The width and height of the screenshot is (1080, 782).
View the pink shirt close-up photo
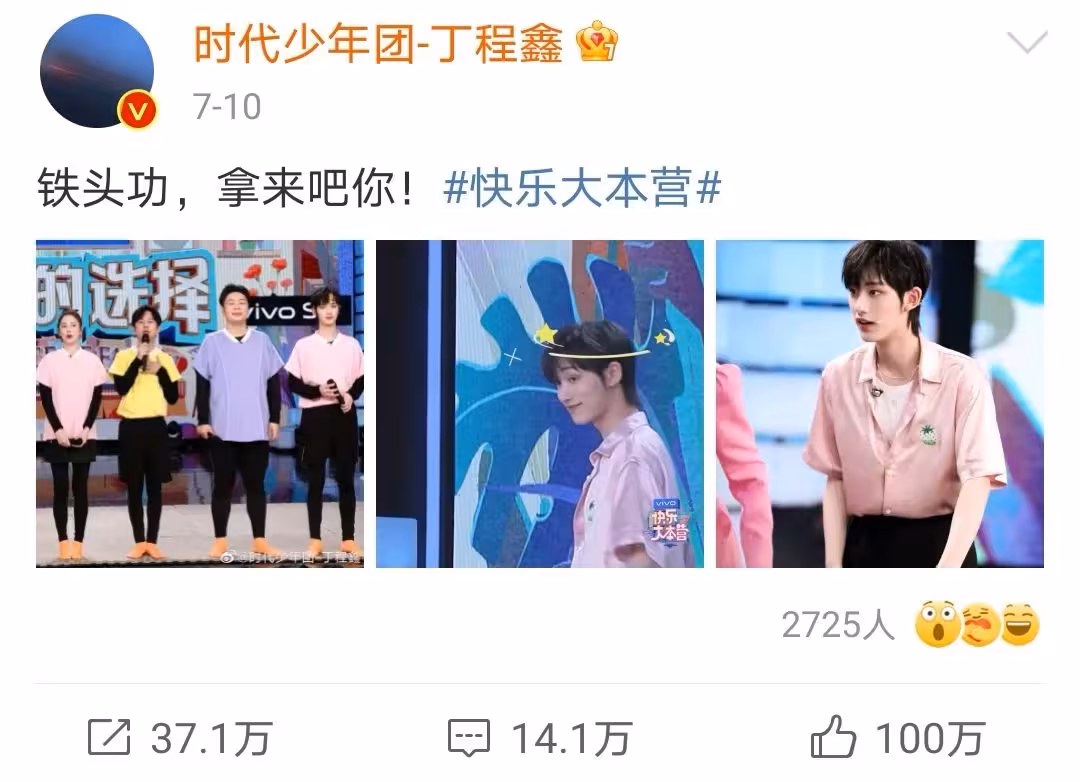click(880, 403)
